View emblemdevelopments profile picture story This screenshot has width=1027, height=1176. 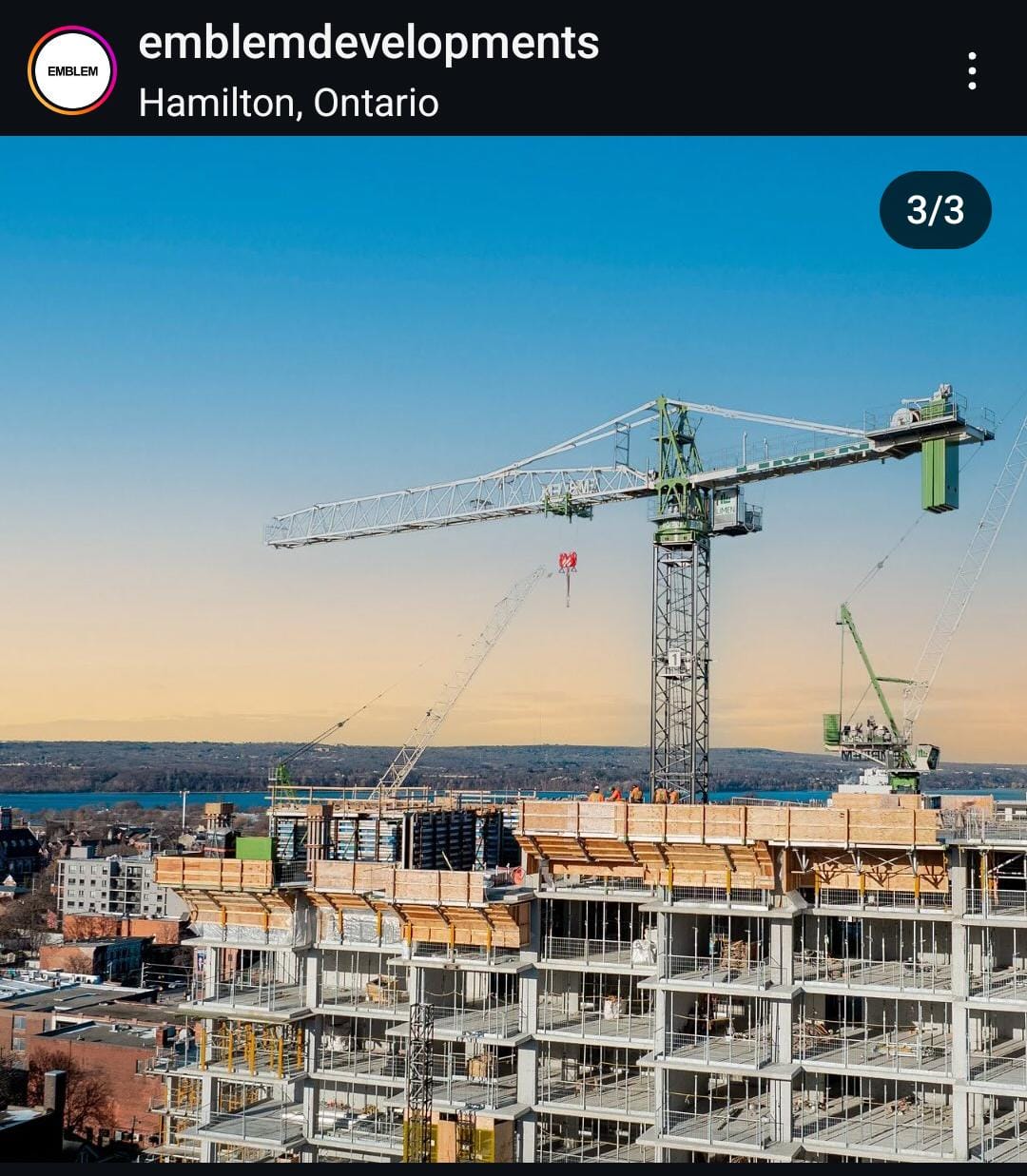coord(72,71)
